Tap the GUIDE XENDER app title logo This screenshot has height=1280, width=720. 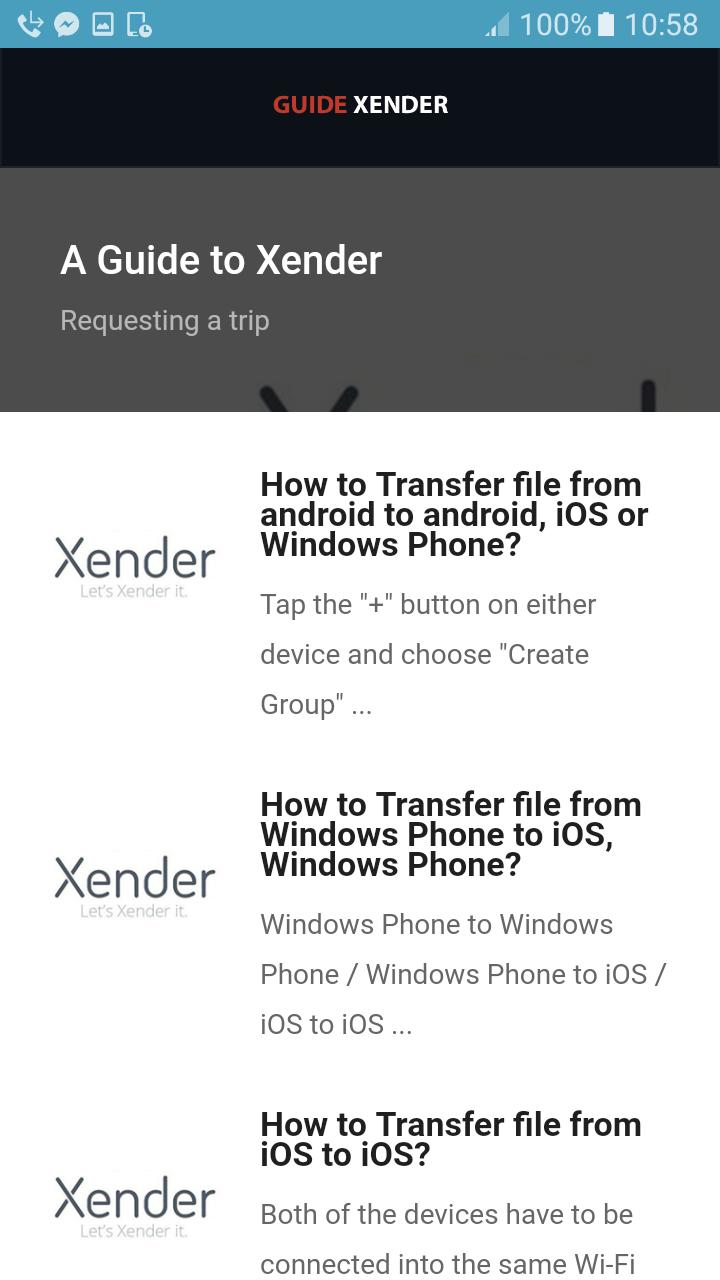359,104
